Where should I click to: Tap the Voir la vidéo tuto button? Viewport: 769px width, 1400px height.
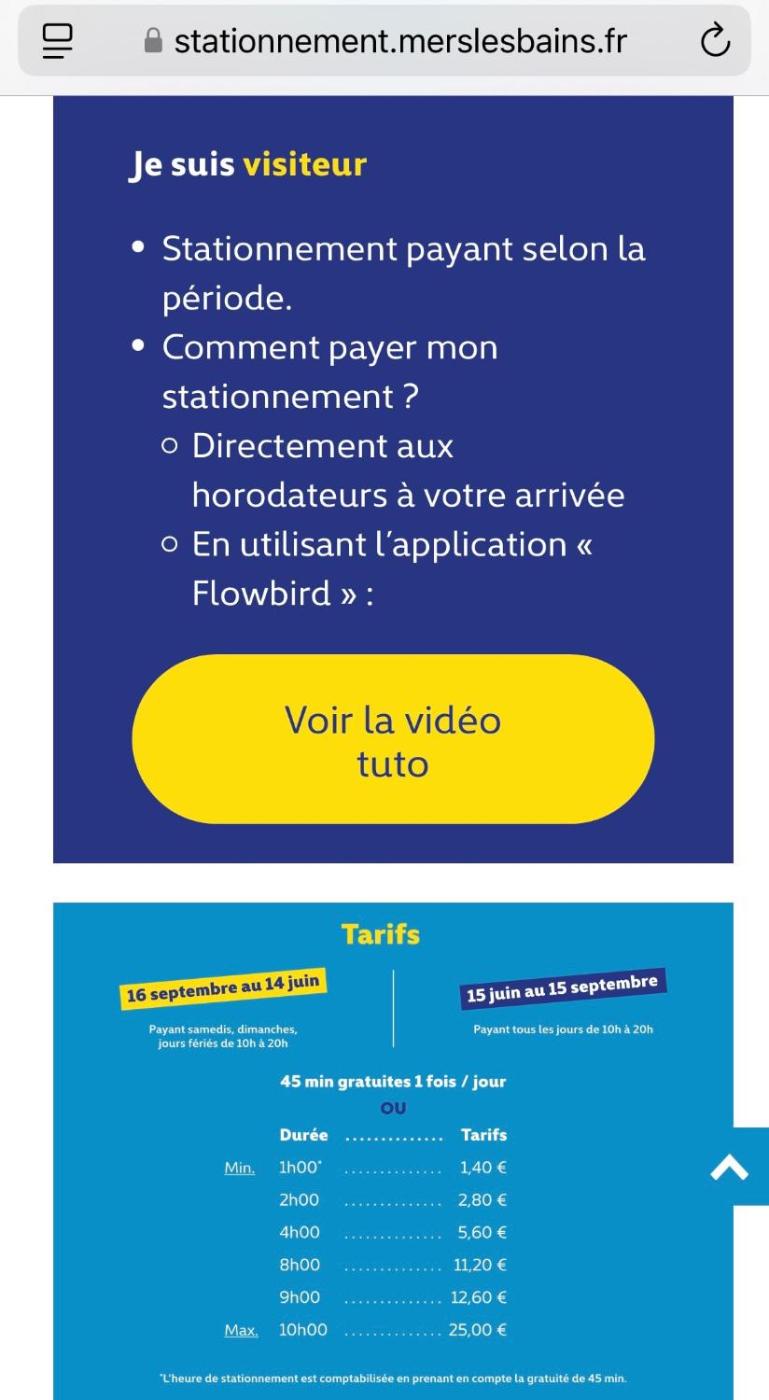click(393, 740)
